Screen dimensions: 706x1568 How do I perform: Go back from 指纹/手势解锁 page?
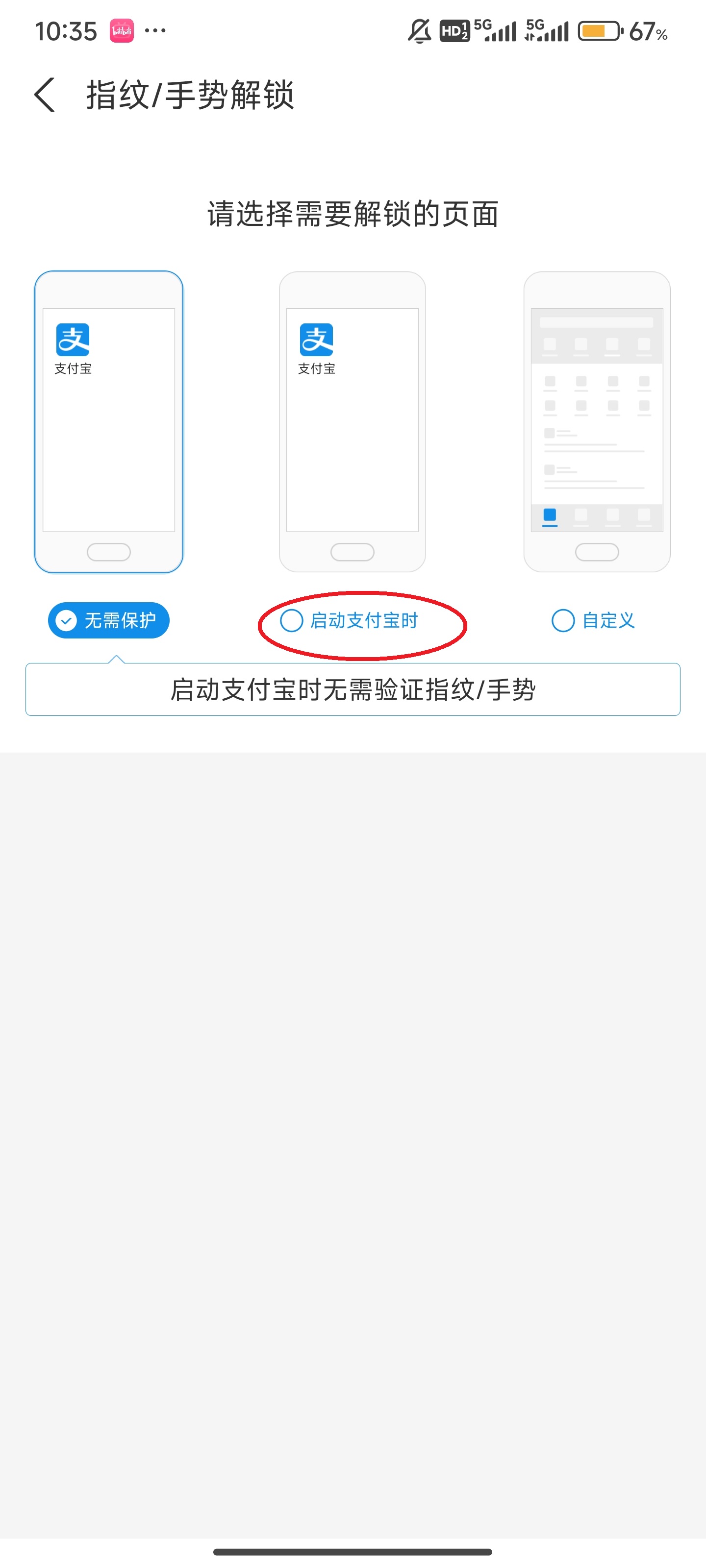pyautogui.click(x=45, y=95)
